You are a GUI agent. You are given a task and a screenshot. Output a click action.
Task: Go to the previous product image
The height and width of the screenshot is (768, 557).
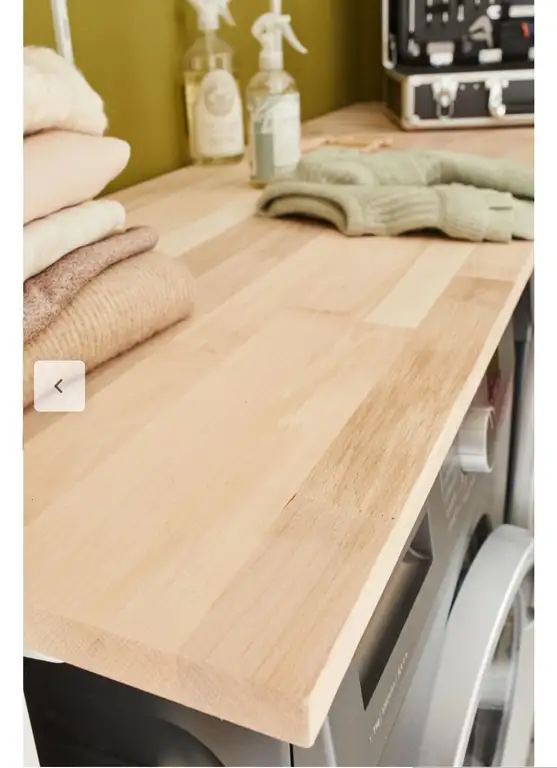(59, 386)
